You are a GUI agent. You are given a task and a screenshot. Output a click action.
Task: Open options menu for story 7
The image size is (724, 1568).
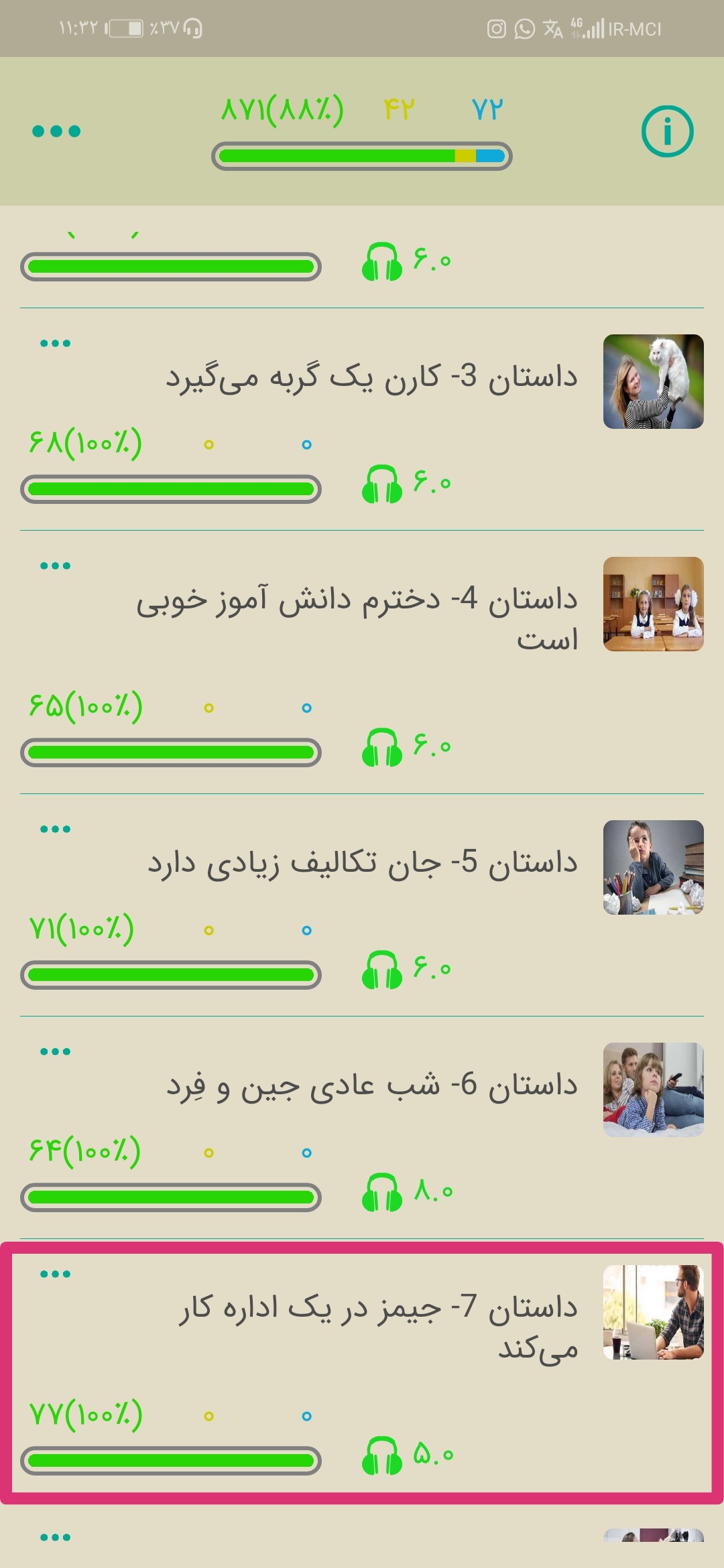55,1275
